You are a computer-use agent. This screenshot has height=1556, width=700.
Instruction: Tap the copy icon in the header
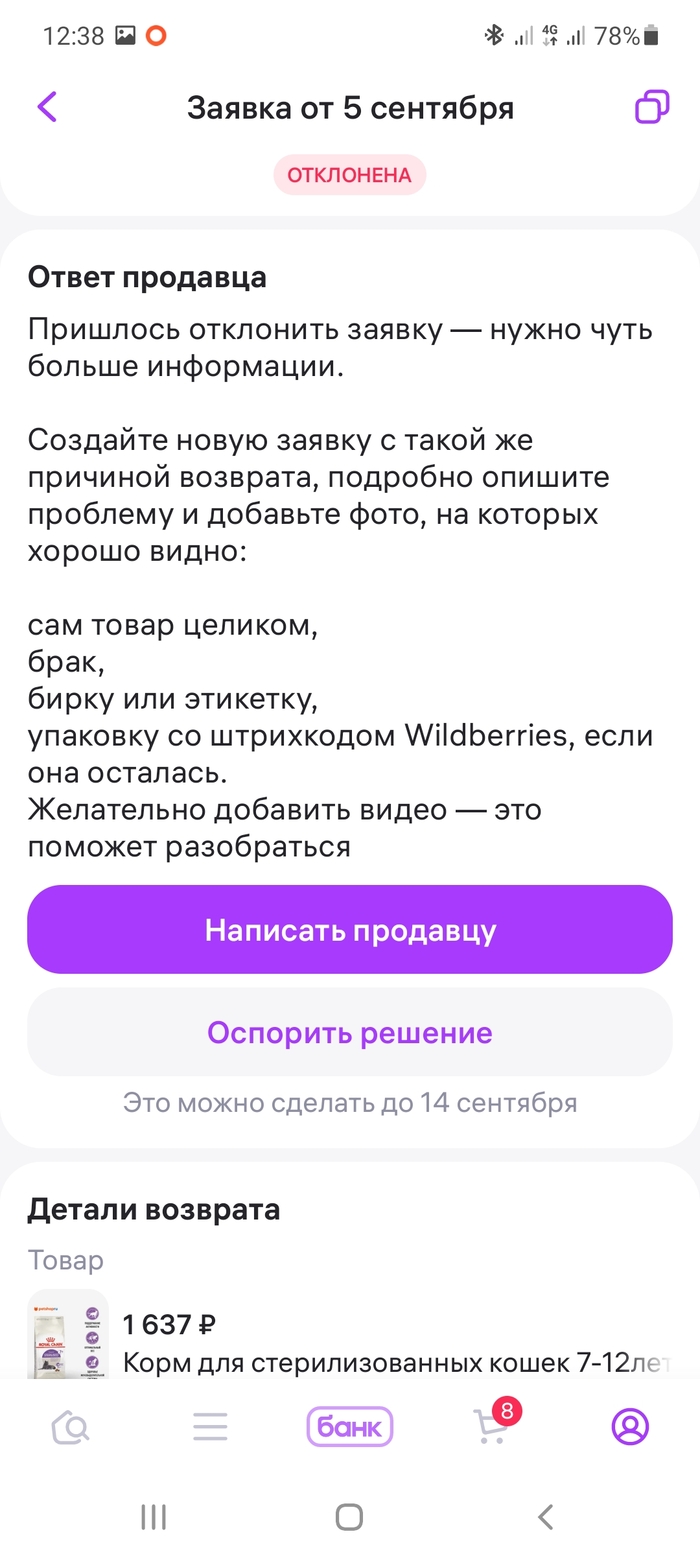(x=652, y=107)
